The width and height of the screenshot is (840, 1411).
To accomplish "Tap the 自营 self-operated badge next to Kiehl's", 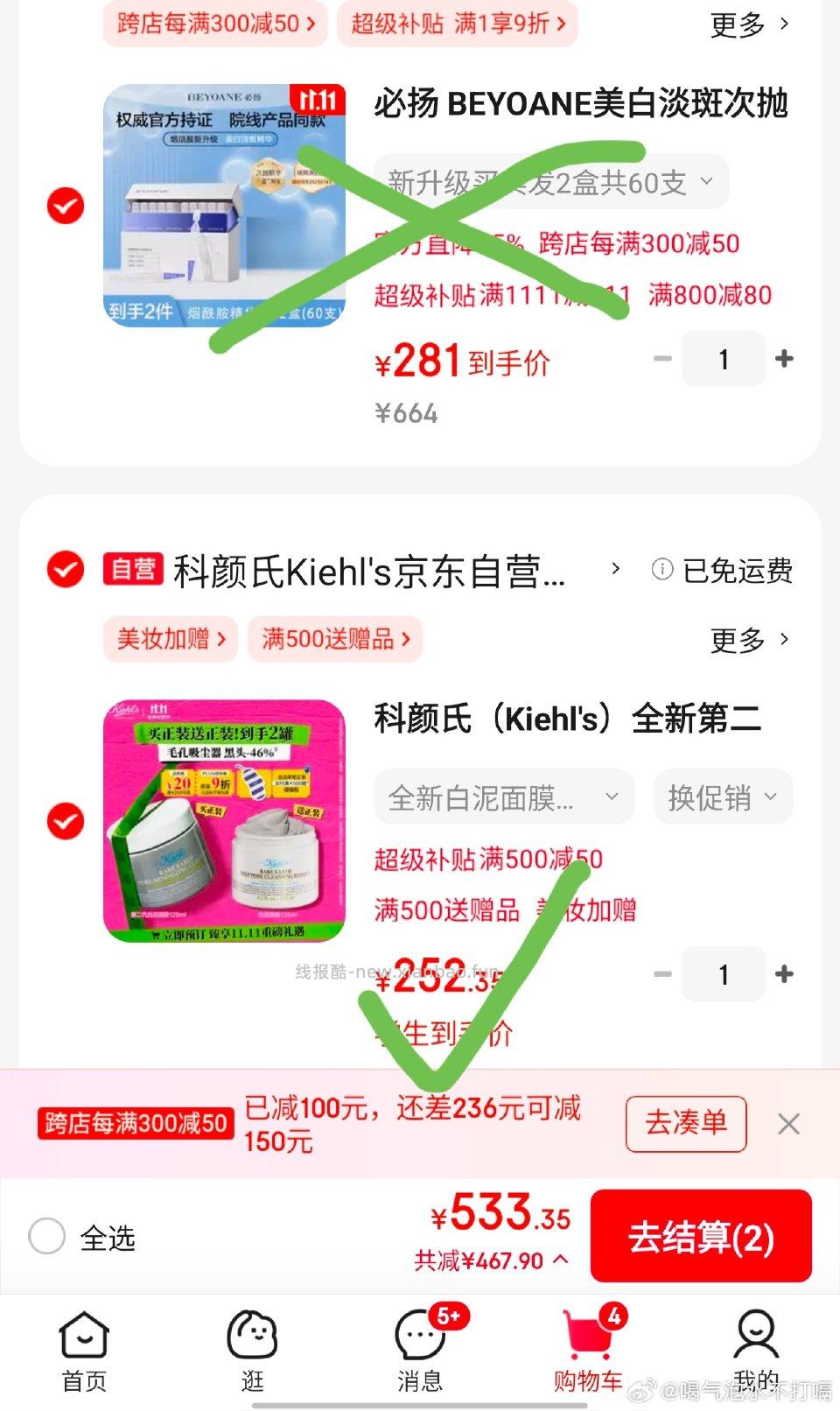I will point(133,571).
